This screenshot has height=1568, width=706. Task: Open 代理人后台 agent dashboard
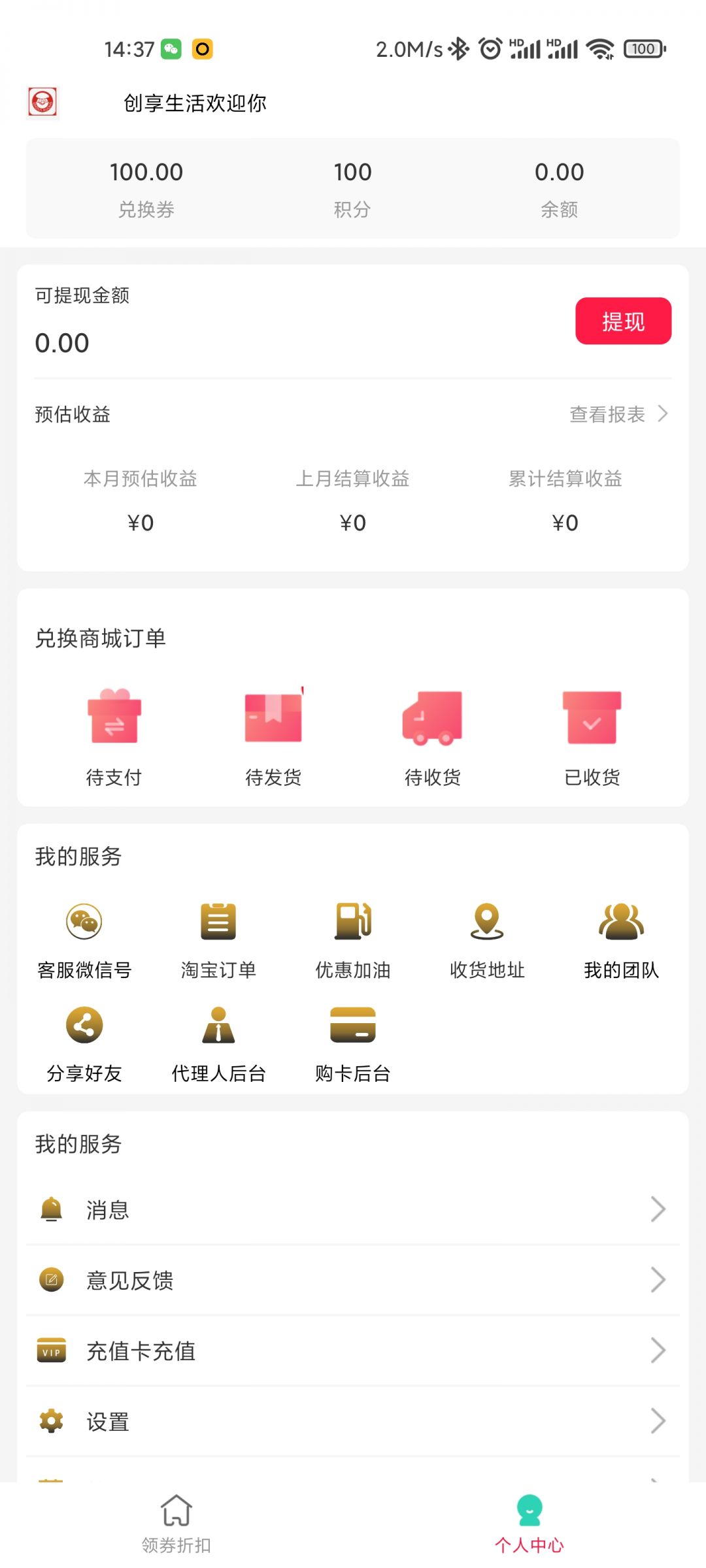(218, 1043)
